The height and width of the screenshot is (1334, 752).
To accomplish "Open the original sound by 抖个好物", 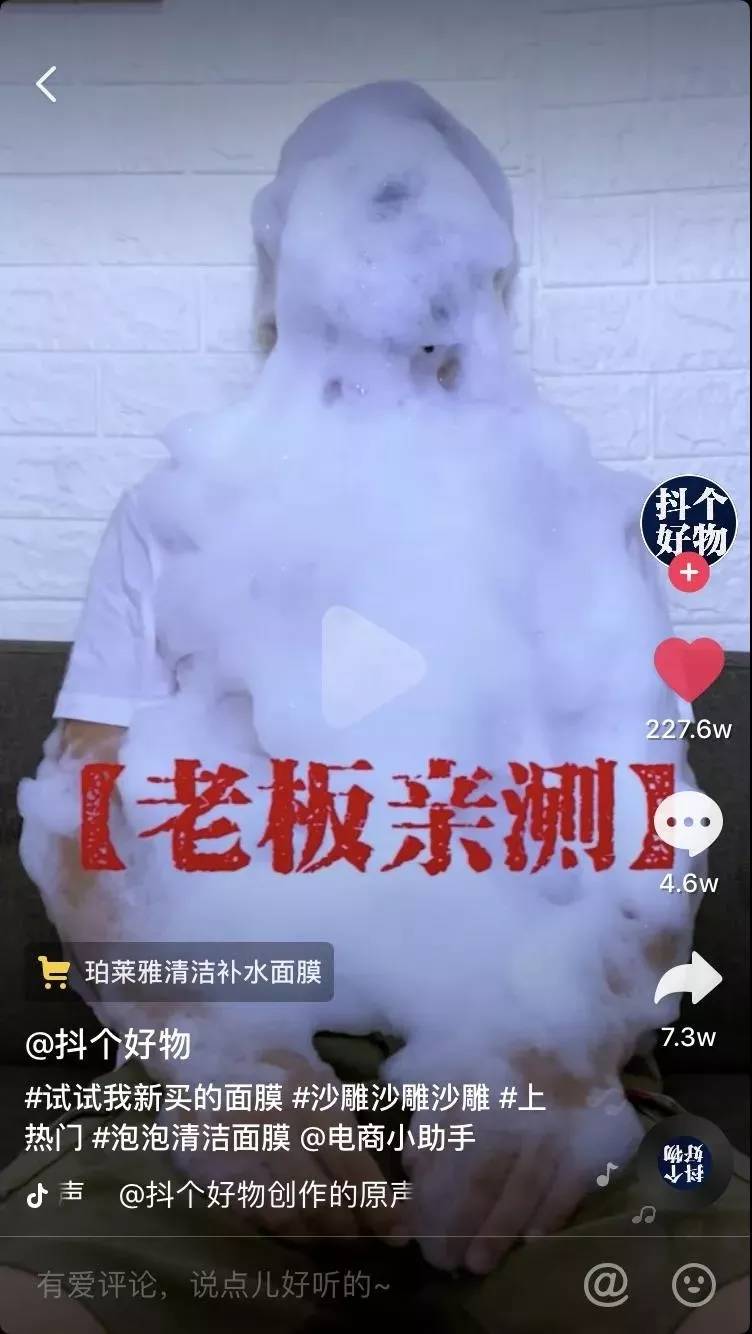I will 265,1195.
